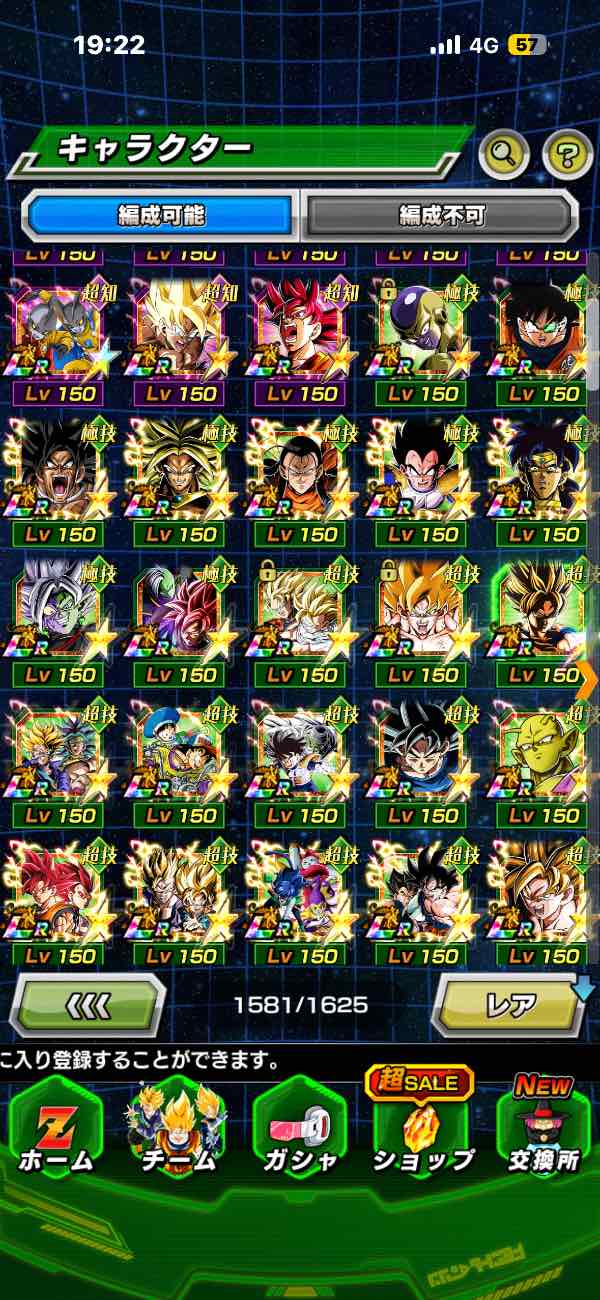600x1300 pixels.
Task: Visit the ショップ
Action: (422, 1128)
